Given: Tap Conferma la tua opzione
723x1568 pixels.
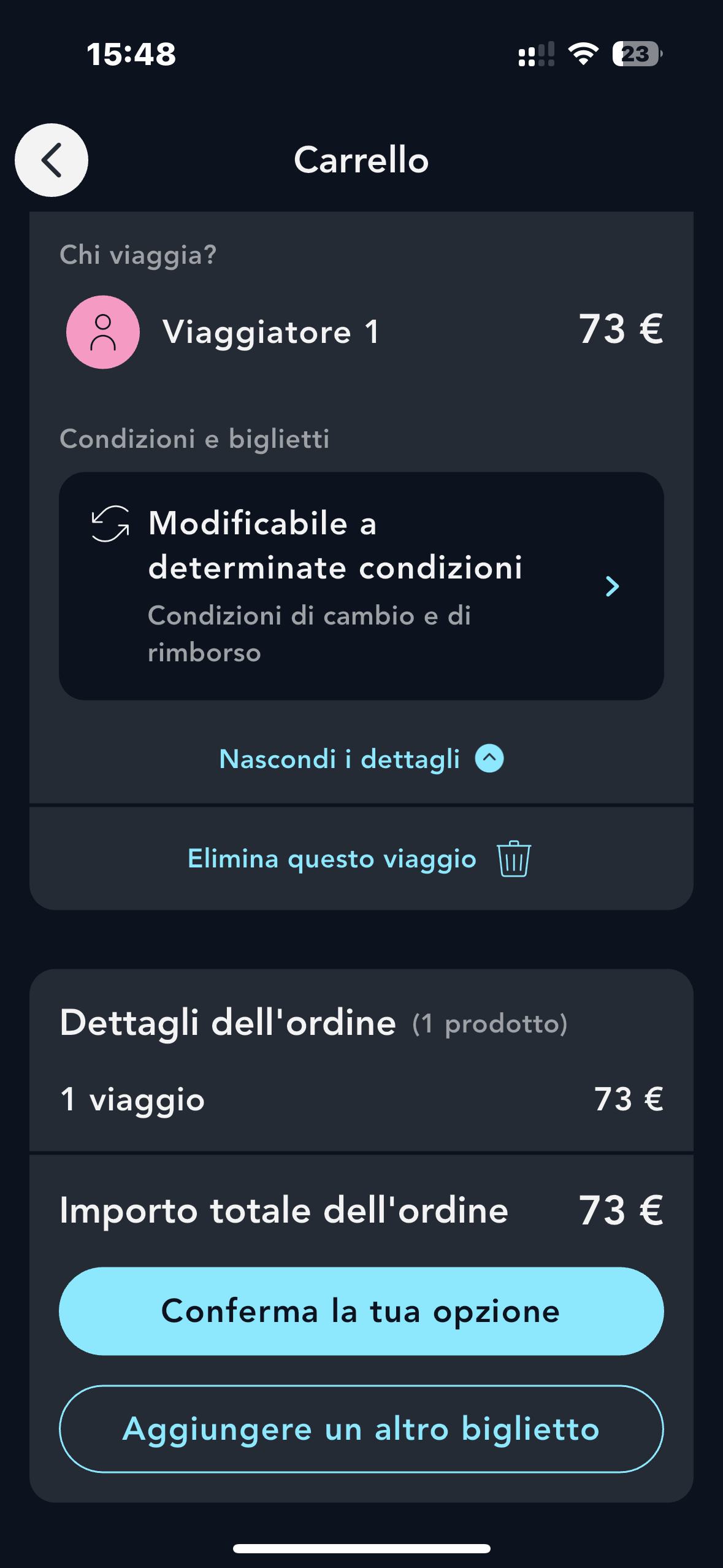Looking at the screenshot, I should click(x=361, y=1311).
